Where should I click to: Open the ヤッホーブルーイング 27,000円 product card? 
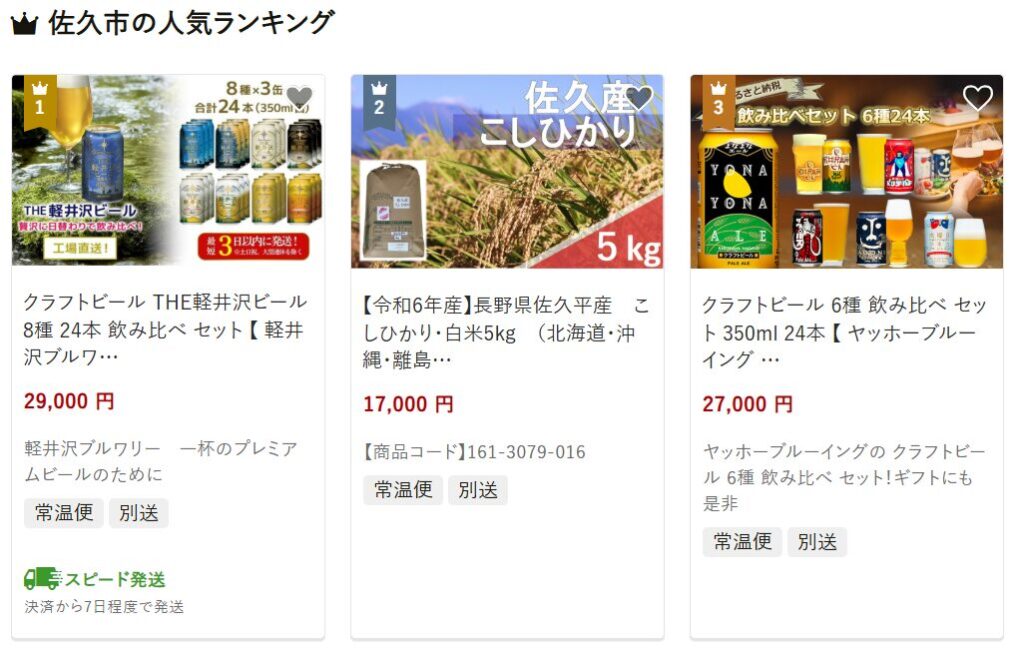(x=845, y=331)
